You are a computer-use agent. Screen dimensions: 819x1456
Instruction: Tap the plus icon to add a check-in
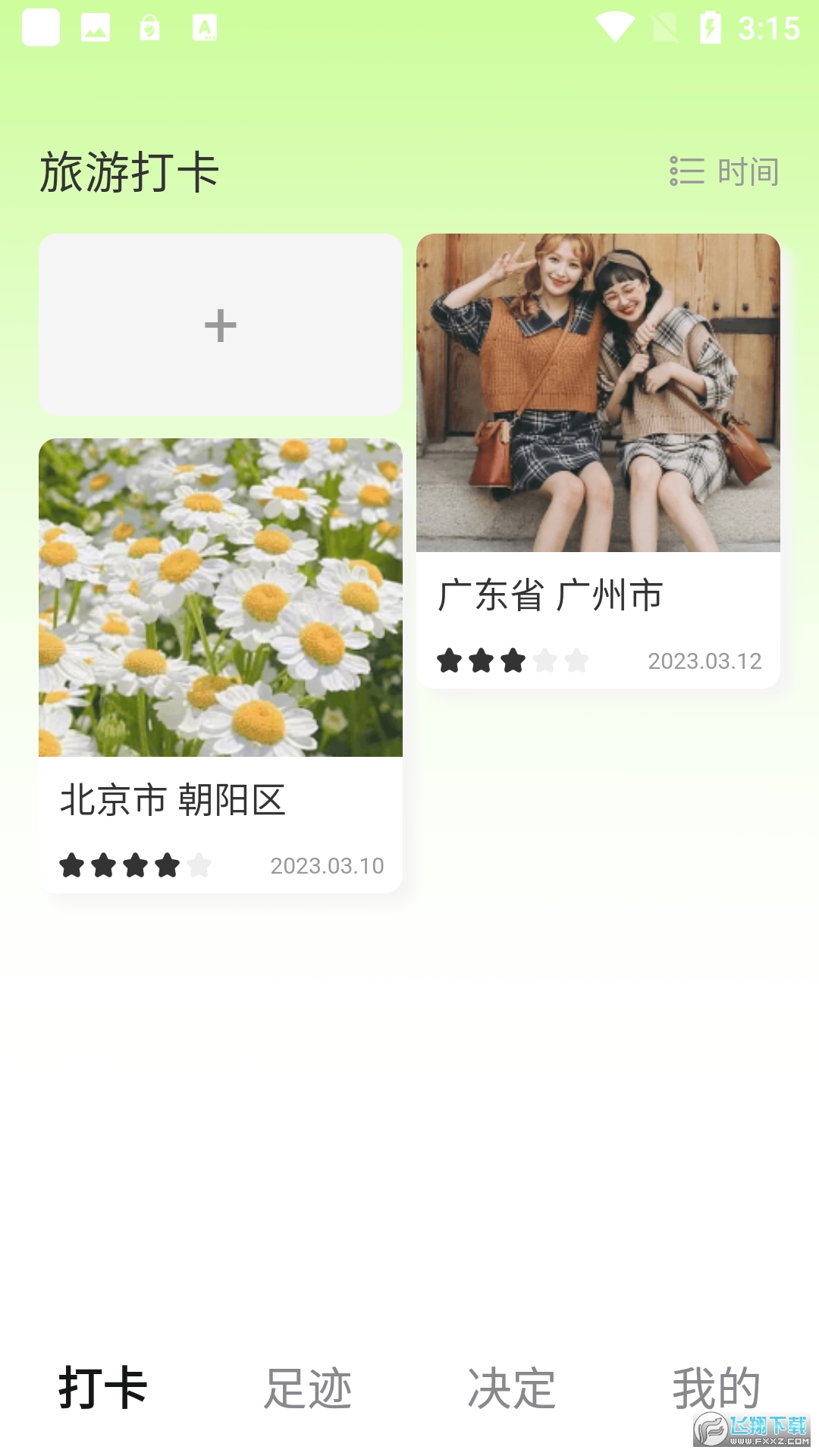221,325
